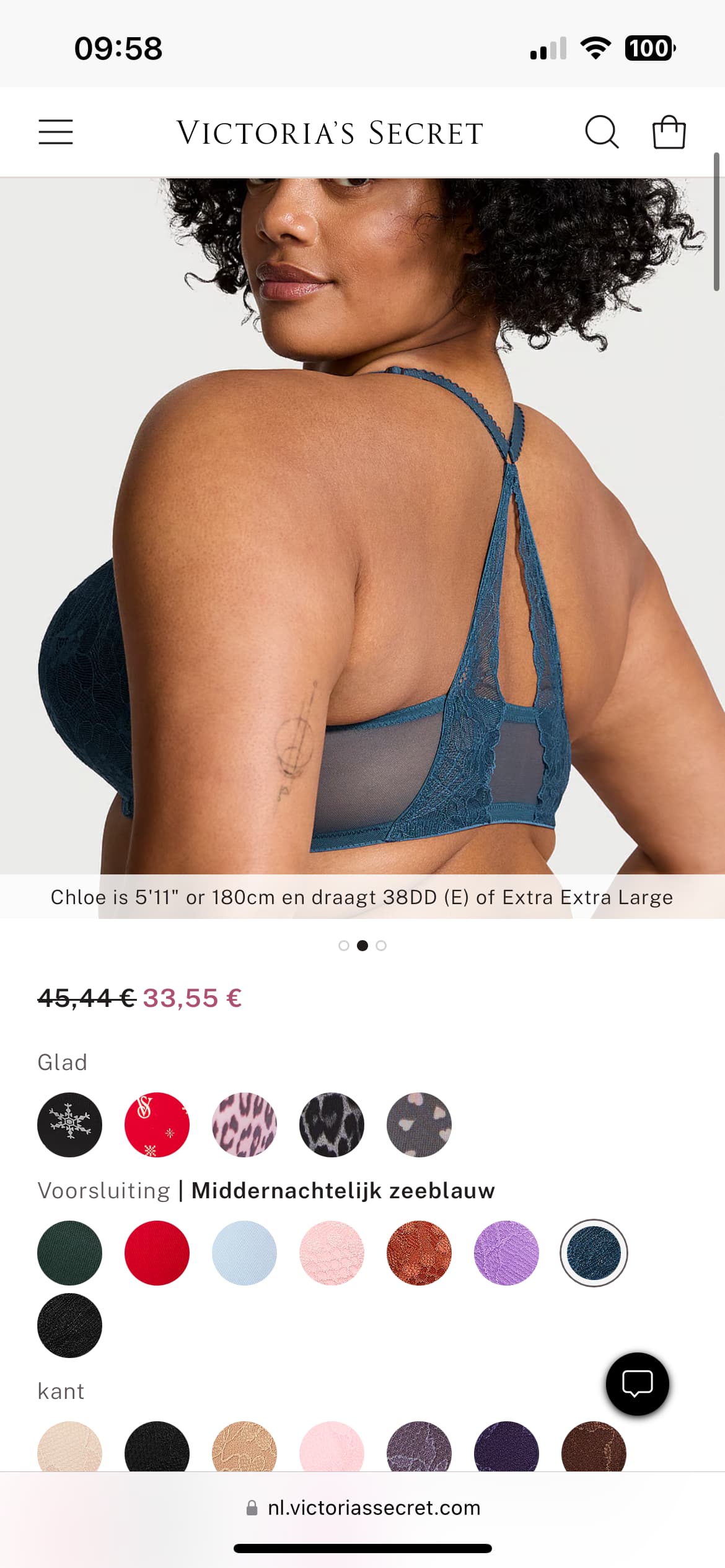Select the dark brown kant swatch
The image size is (725, 1568).
click(594, 1447)
